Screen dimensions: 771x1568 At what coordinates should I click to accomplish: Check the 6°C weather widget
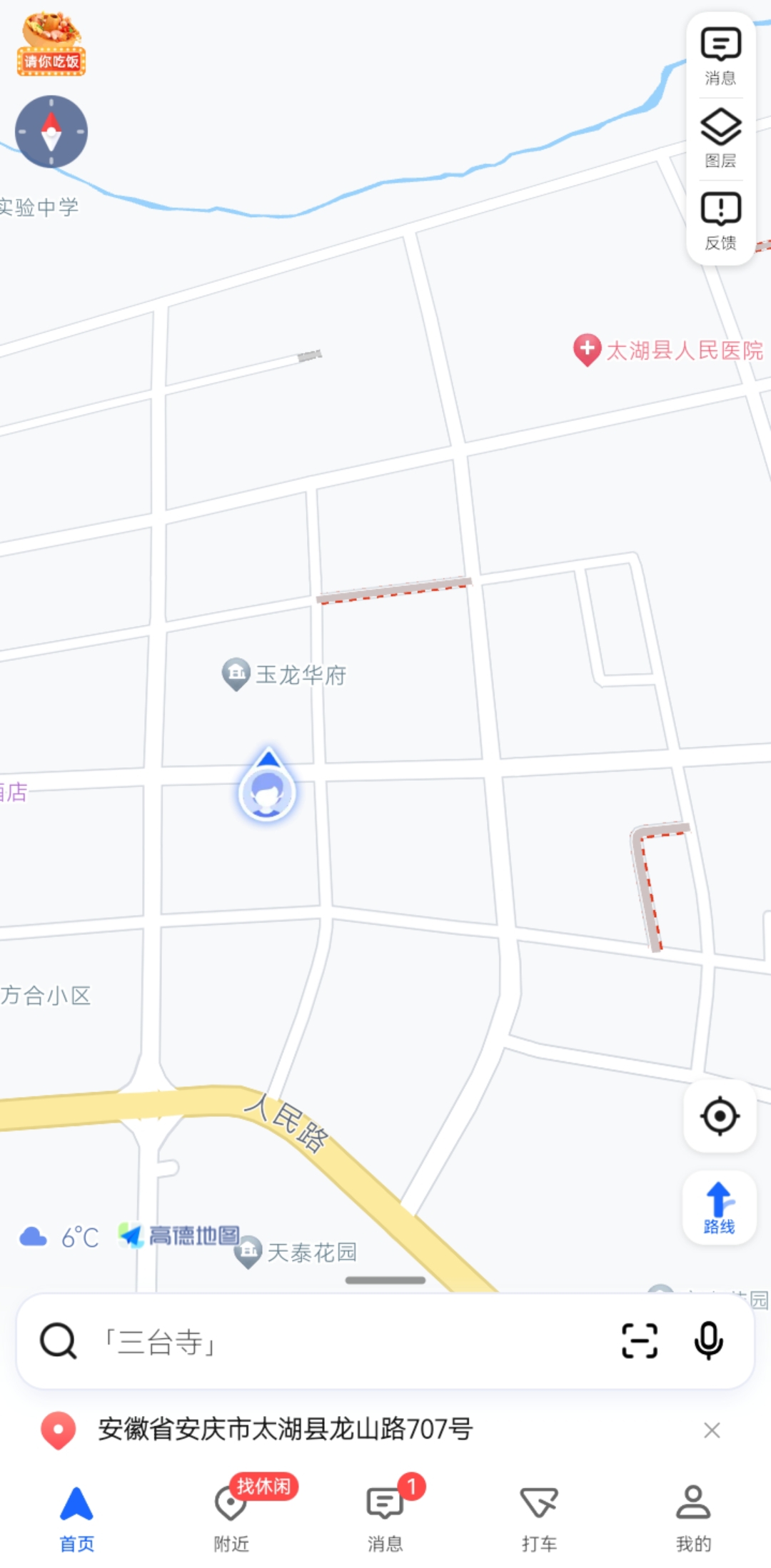coord(60,1237)
